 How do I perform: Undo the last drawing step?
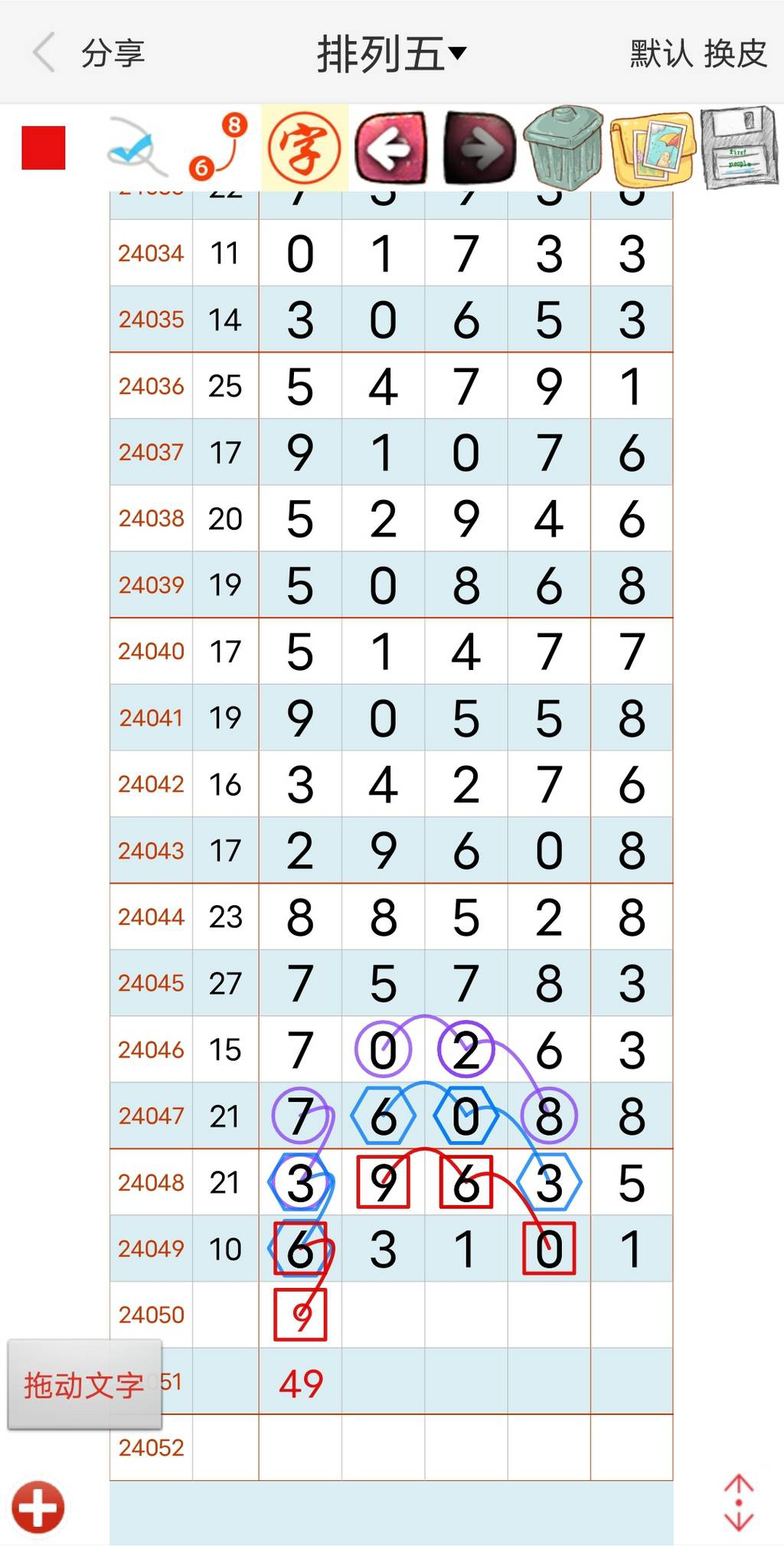[391, 147]
